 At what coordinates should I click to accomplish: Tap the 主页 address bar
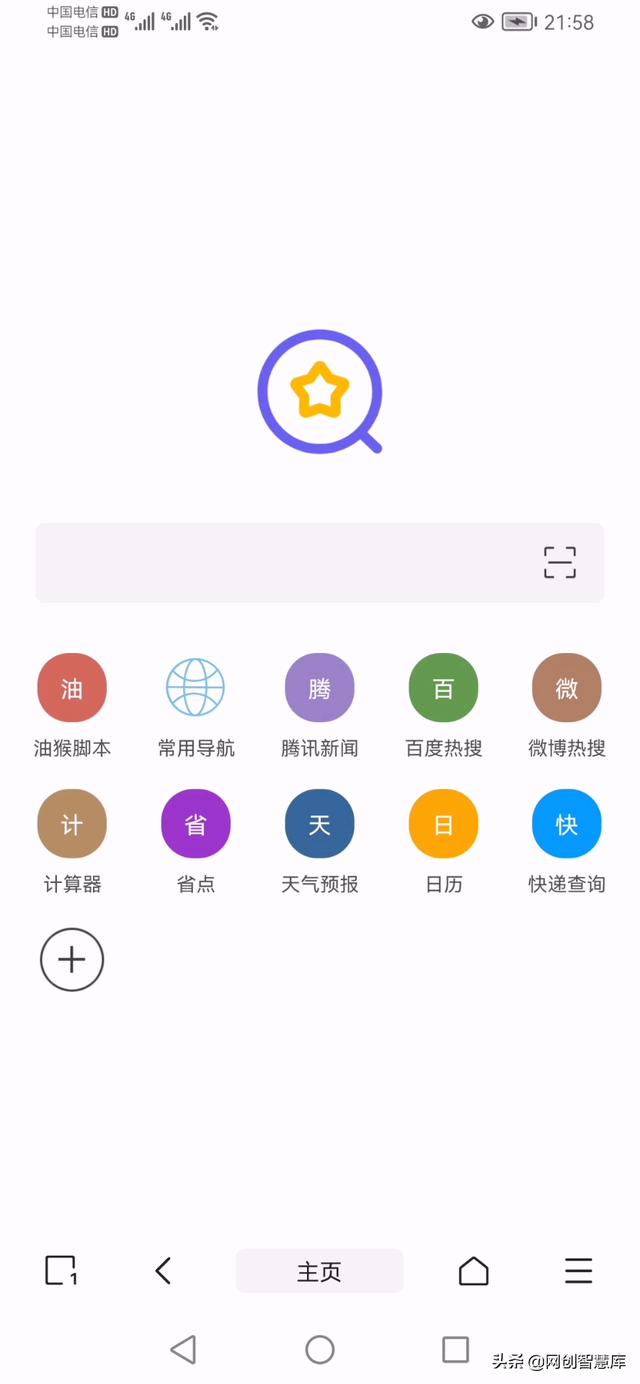pos(320,1271)
